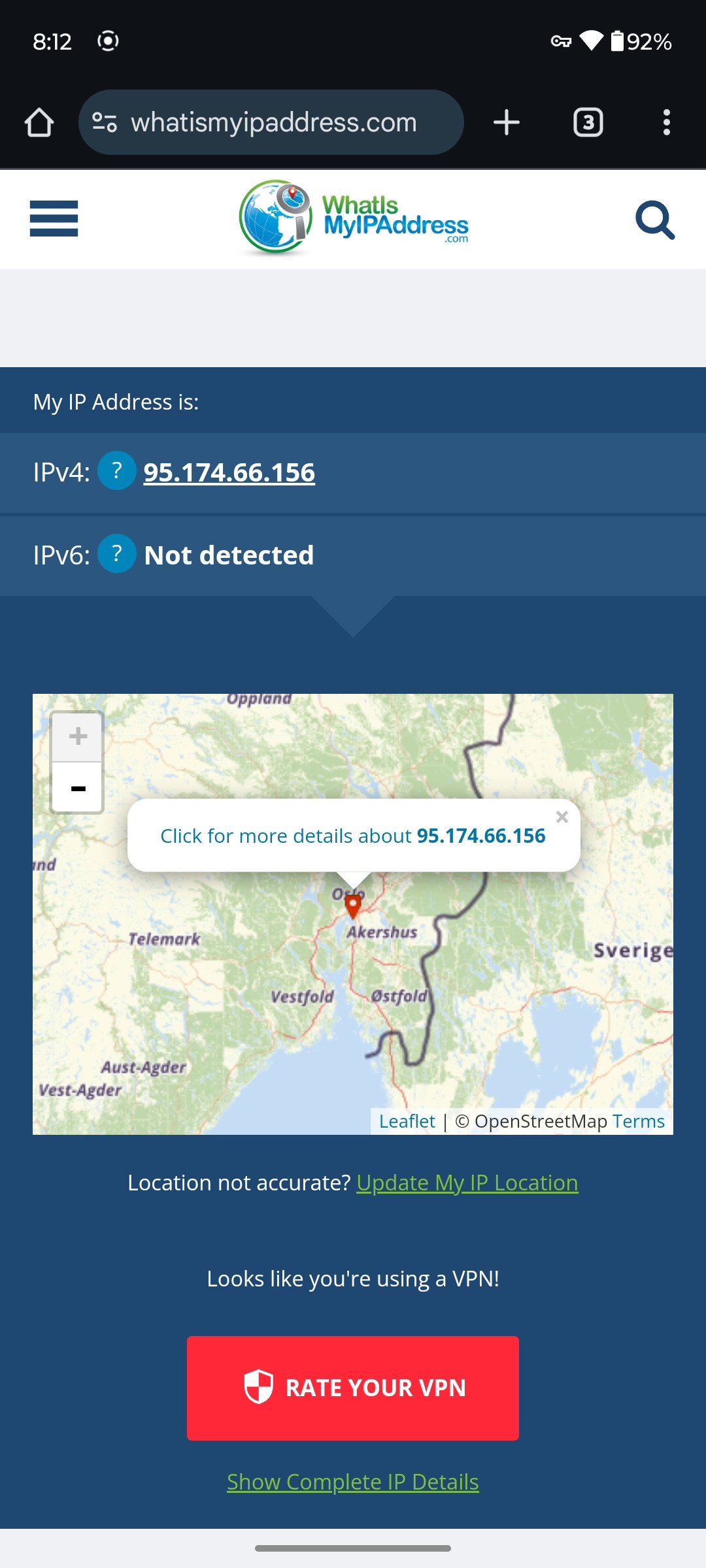Image resolution: width=706 pixels, height=1568 pixels.
Task: Open the IPv4 address 95.174.66.156 link
Action: [x=229, y=472]
